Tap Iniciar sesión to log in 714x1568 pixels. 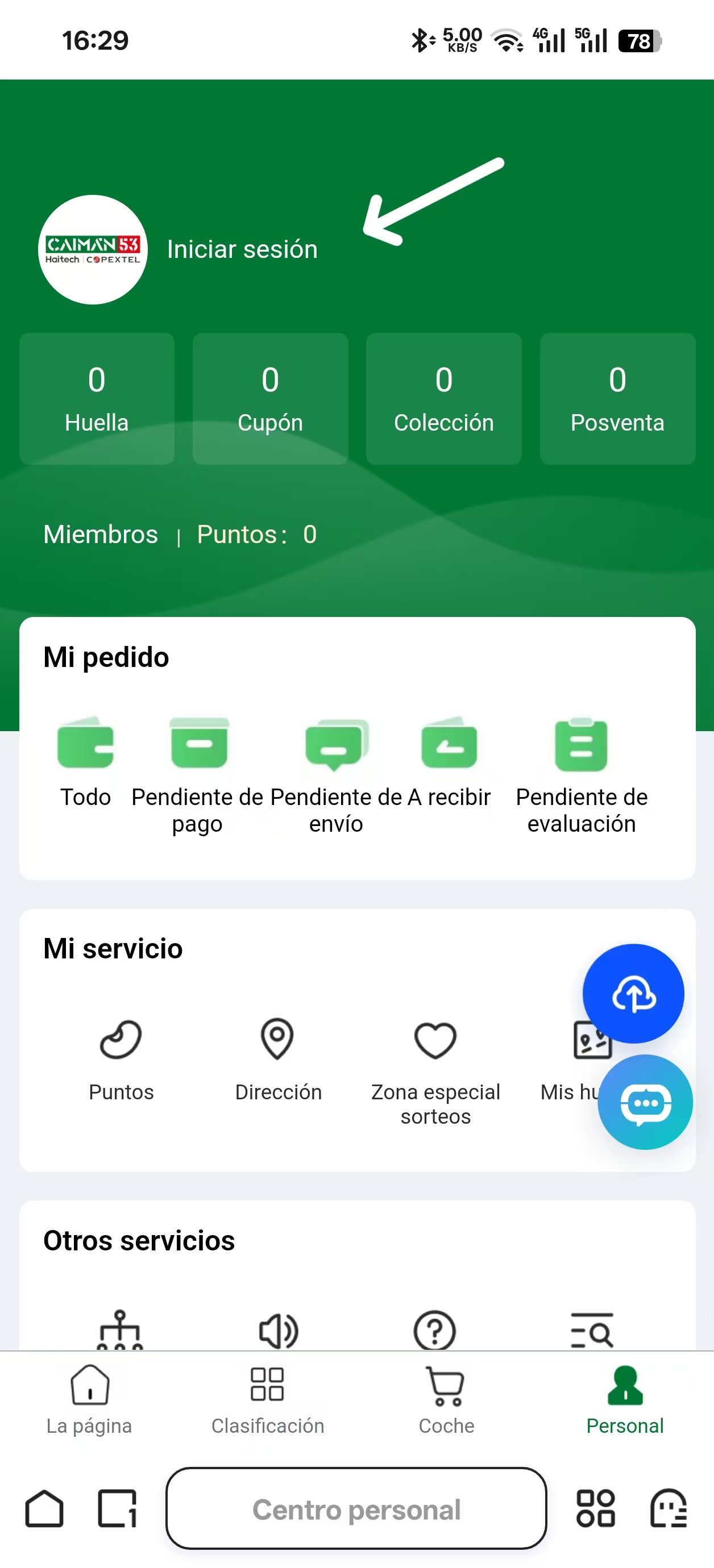[x=242, y=249]
